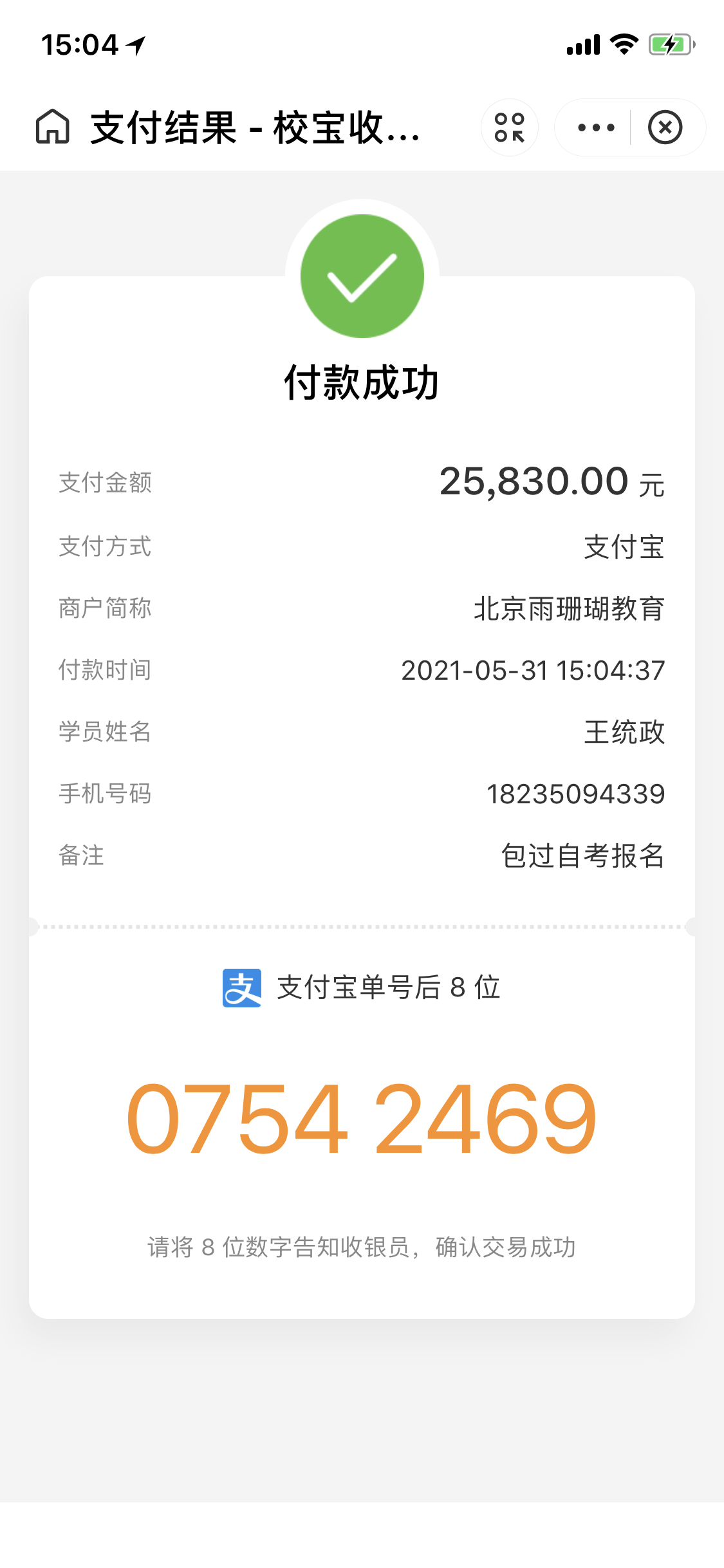Open the three-dot more options menu

tap(596, 127)
